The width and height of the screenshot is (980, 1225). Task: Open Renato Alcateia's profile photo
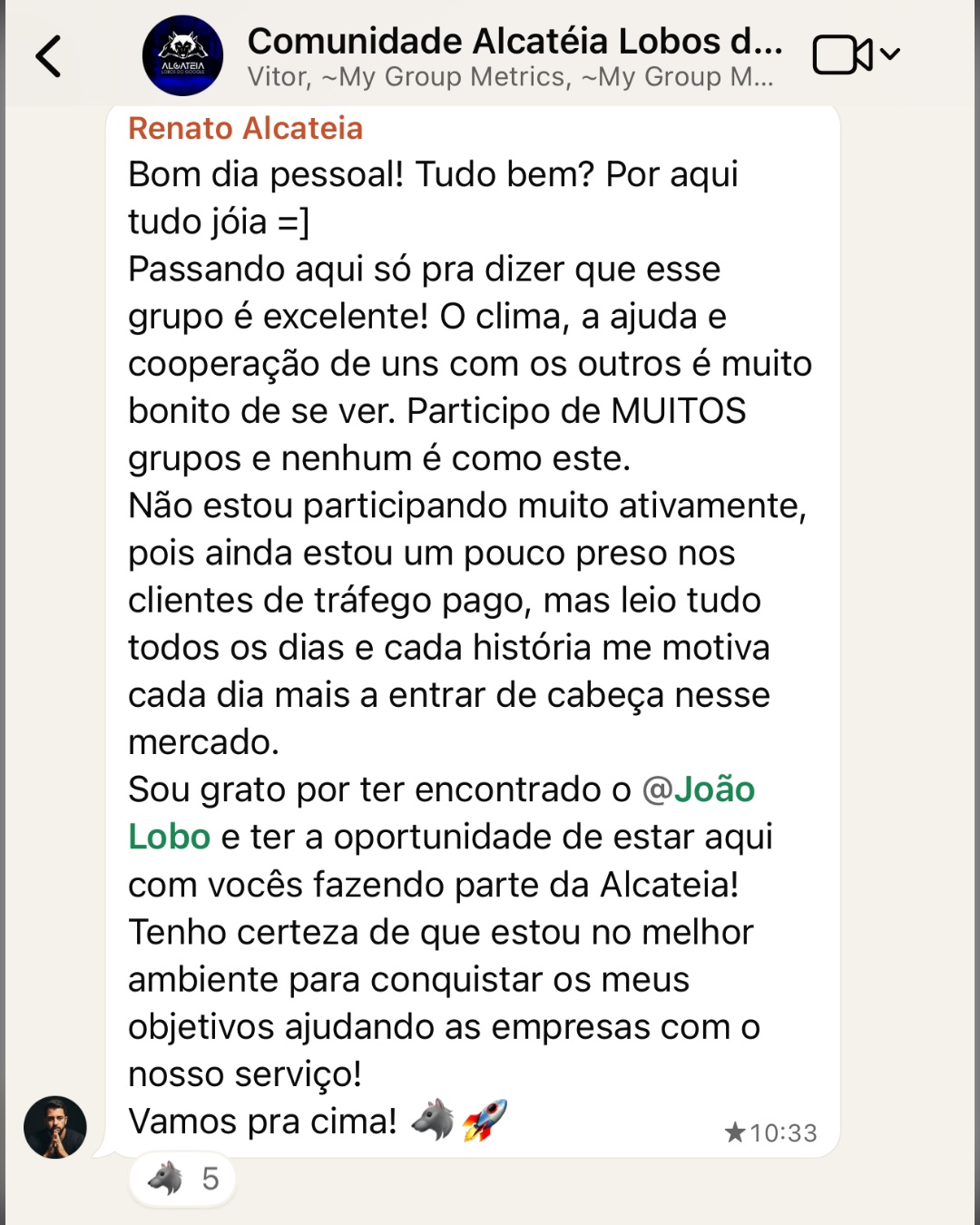click(x=55, y=1126)
